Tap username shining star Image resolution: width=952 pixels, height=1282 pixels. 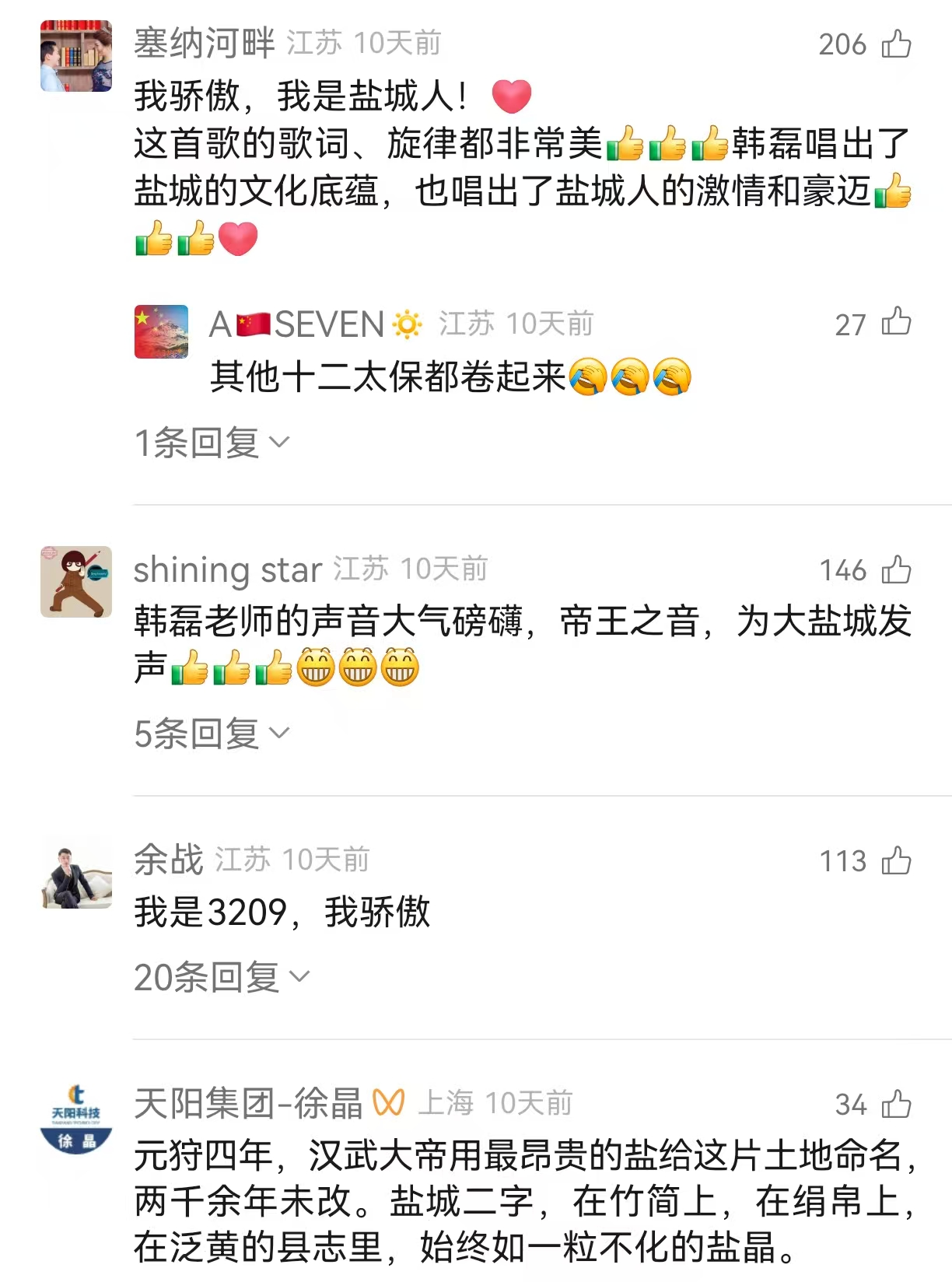227,570
